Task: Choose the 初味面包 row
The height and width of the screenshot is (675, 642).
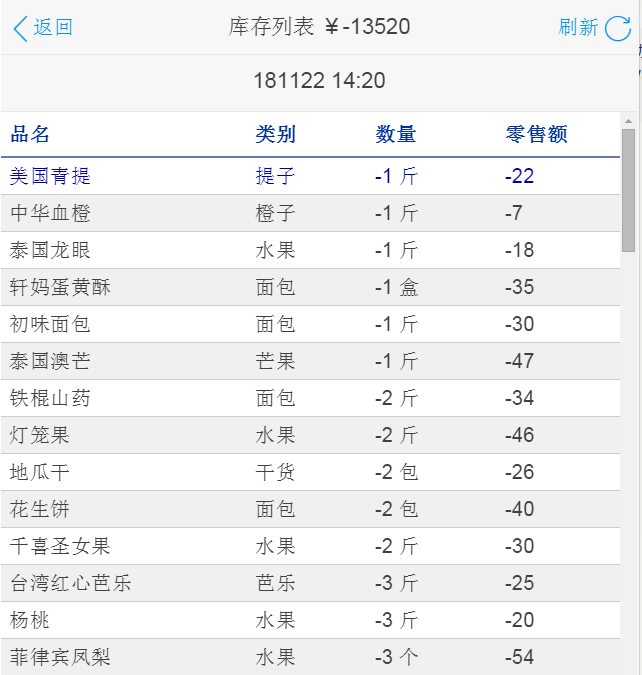Action: coord(50,324)
